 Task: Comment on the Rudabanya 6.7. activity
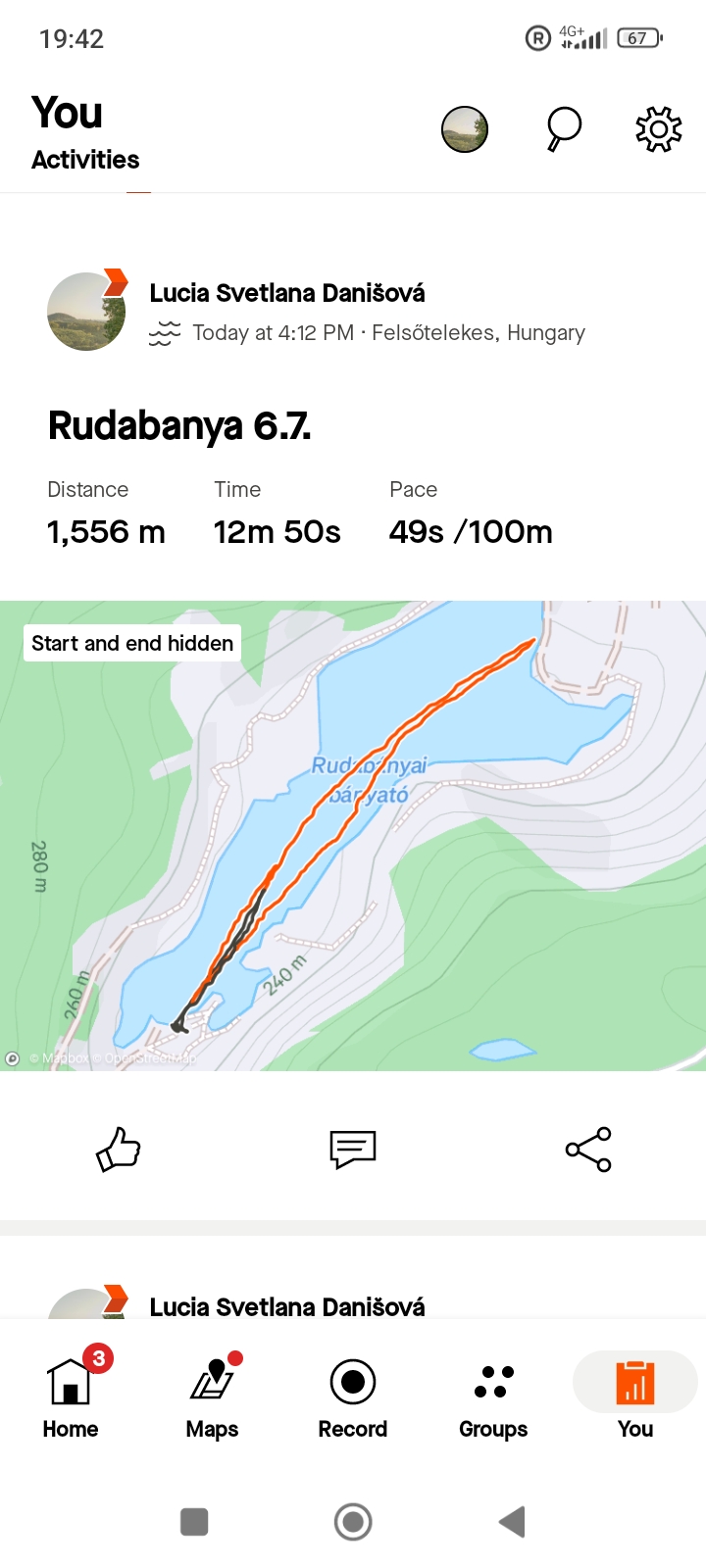353,1150
